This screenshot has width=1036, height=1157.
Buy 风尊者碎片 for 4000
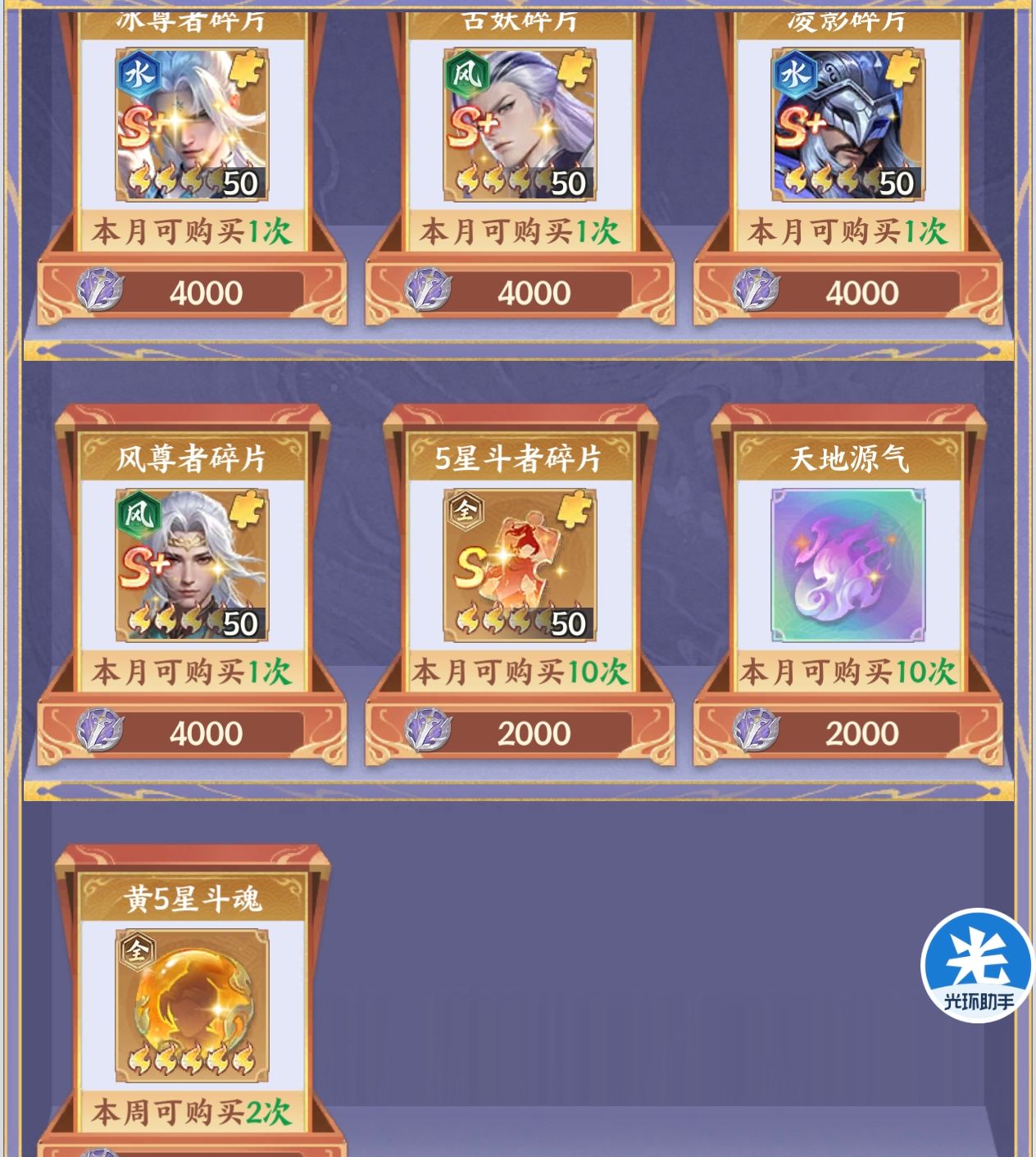[x=192, y=733]
